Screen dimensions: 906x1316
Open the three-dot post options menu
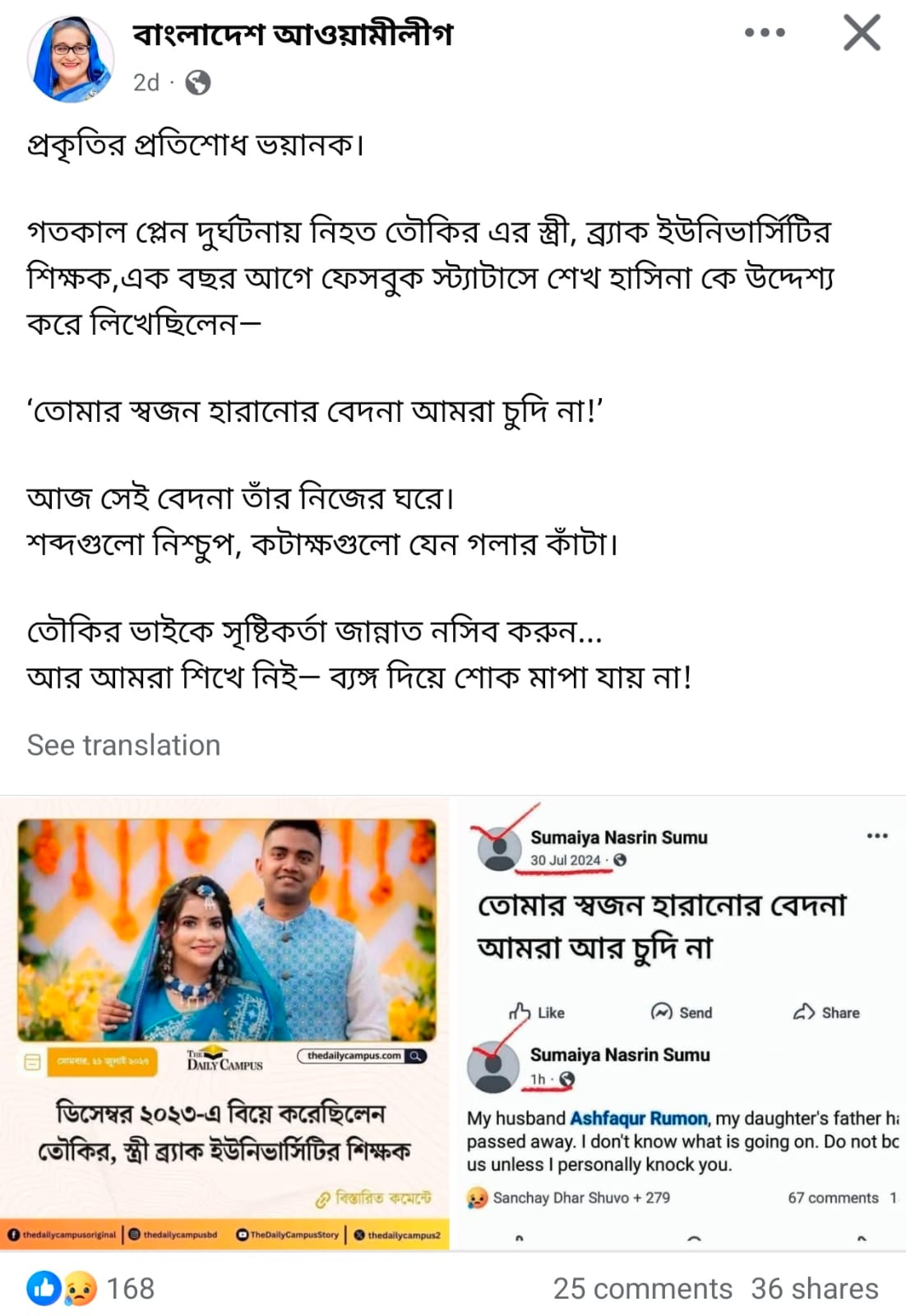click(x=765, y=34)
